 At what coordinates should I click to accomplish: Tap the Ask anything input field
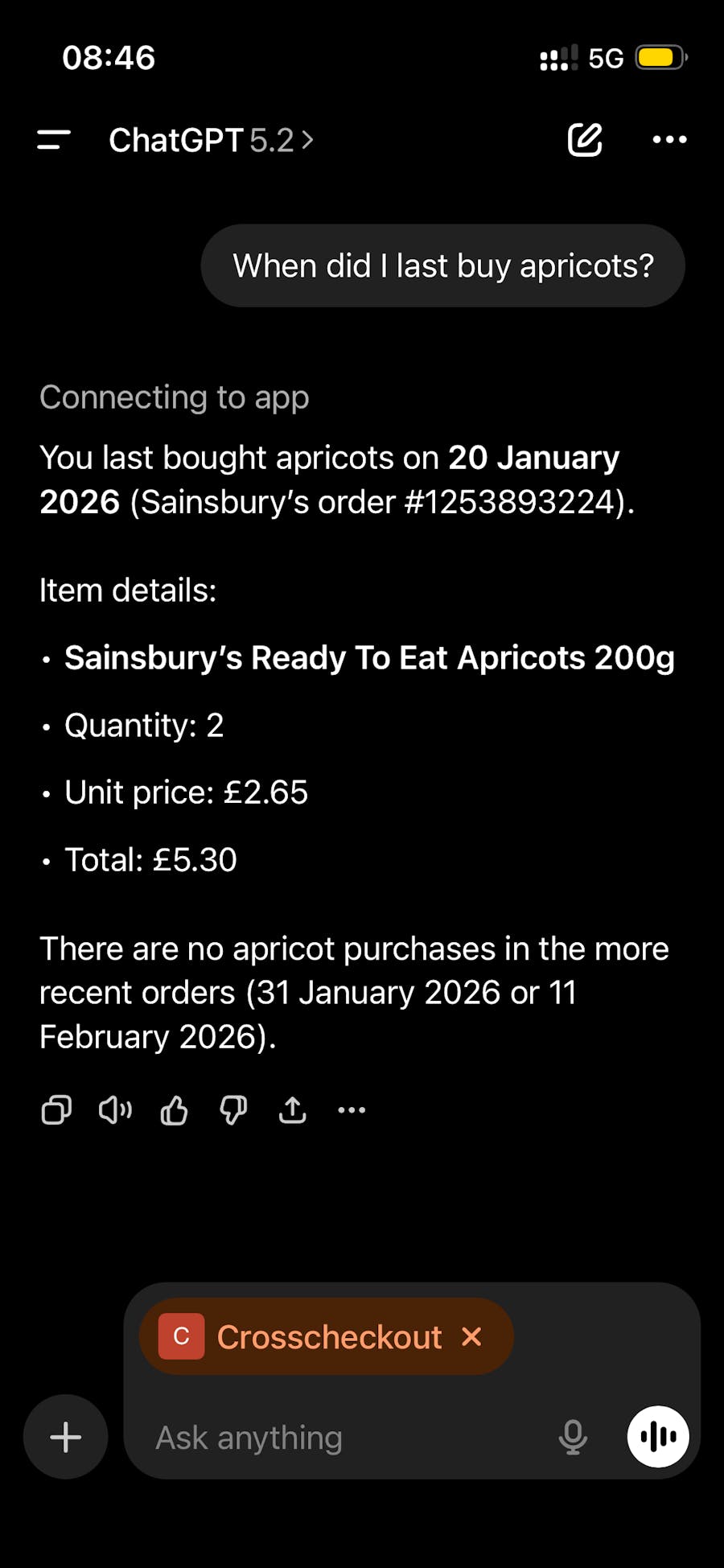[x=322, y=1437]
